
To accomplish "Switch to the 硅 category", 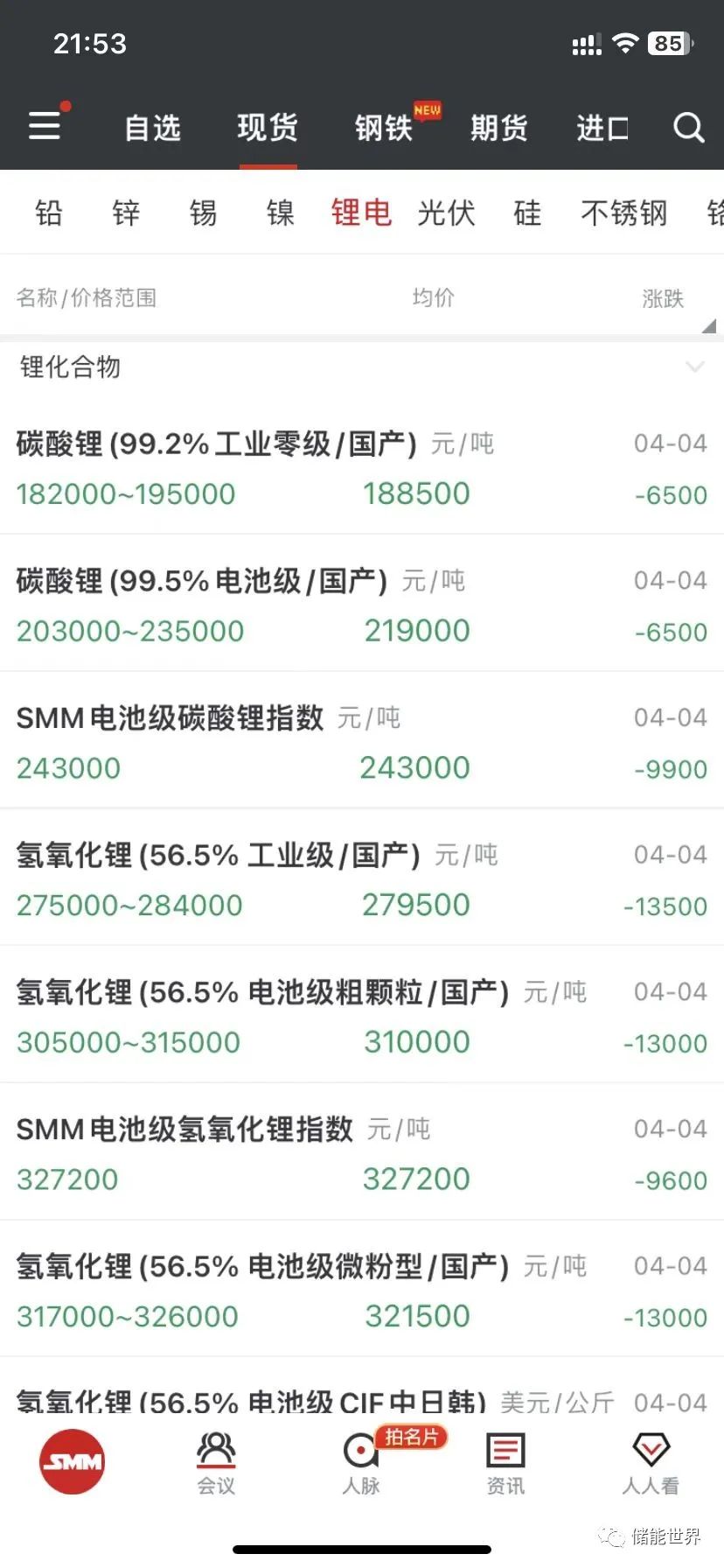I will (527, 213).
